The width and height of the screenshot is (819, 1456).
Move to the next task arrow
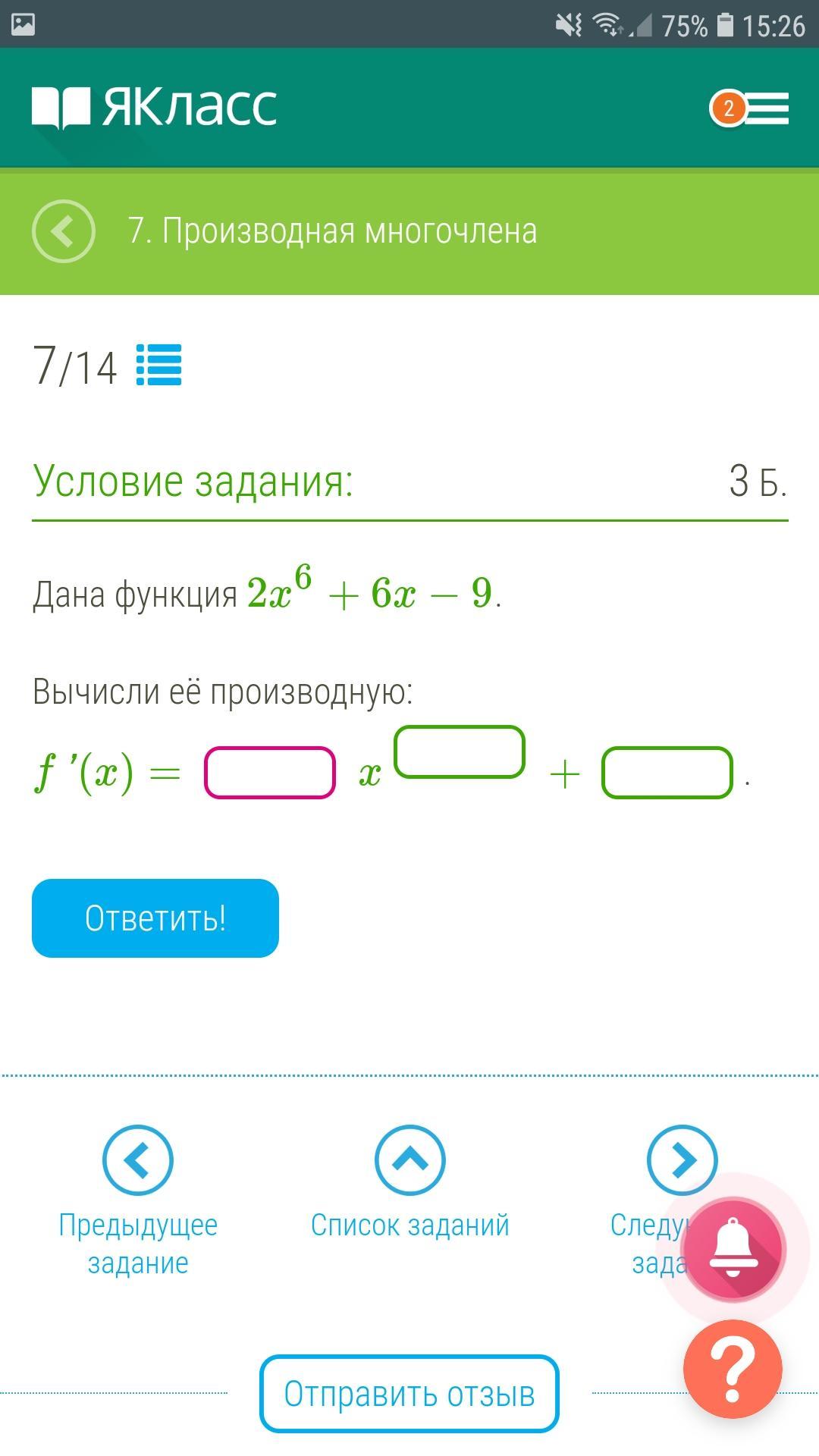pyautogui.click(x=682, y=1157)
